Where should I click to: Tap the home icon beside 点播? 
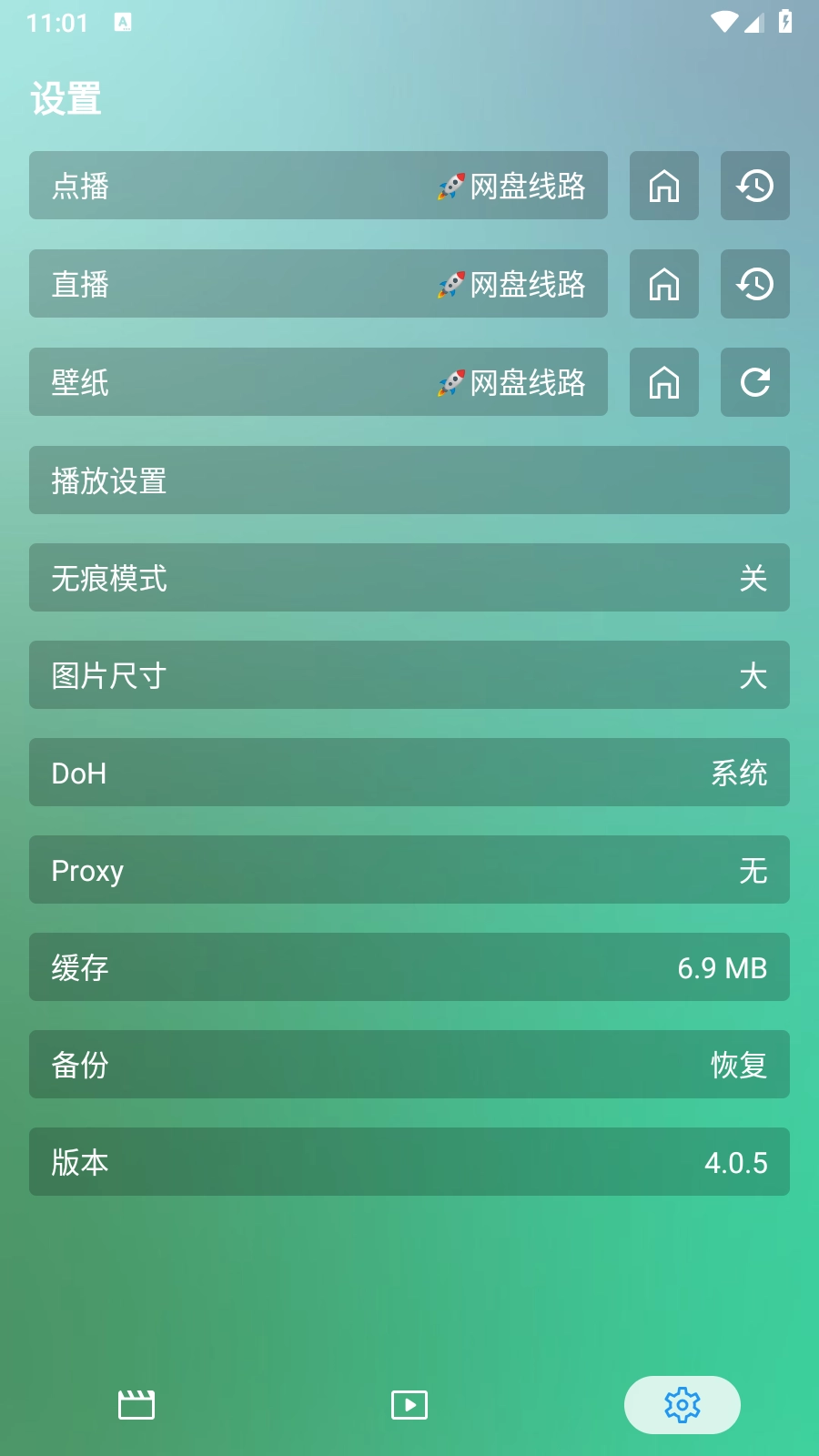click(x=664, y=186)
